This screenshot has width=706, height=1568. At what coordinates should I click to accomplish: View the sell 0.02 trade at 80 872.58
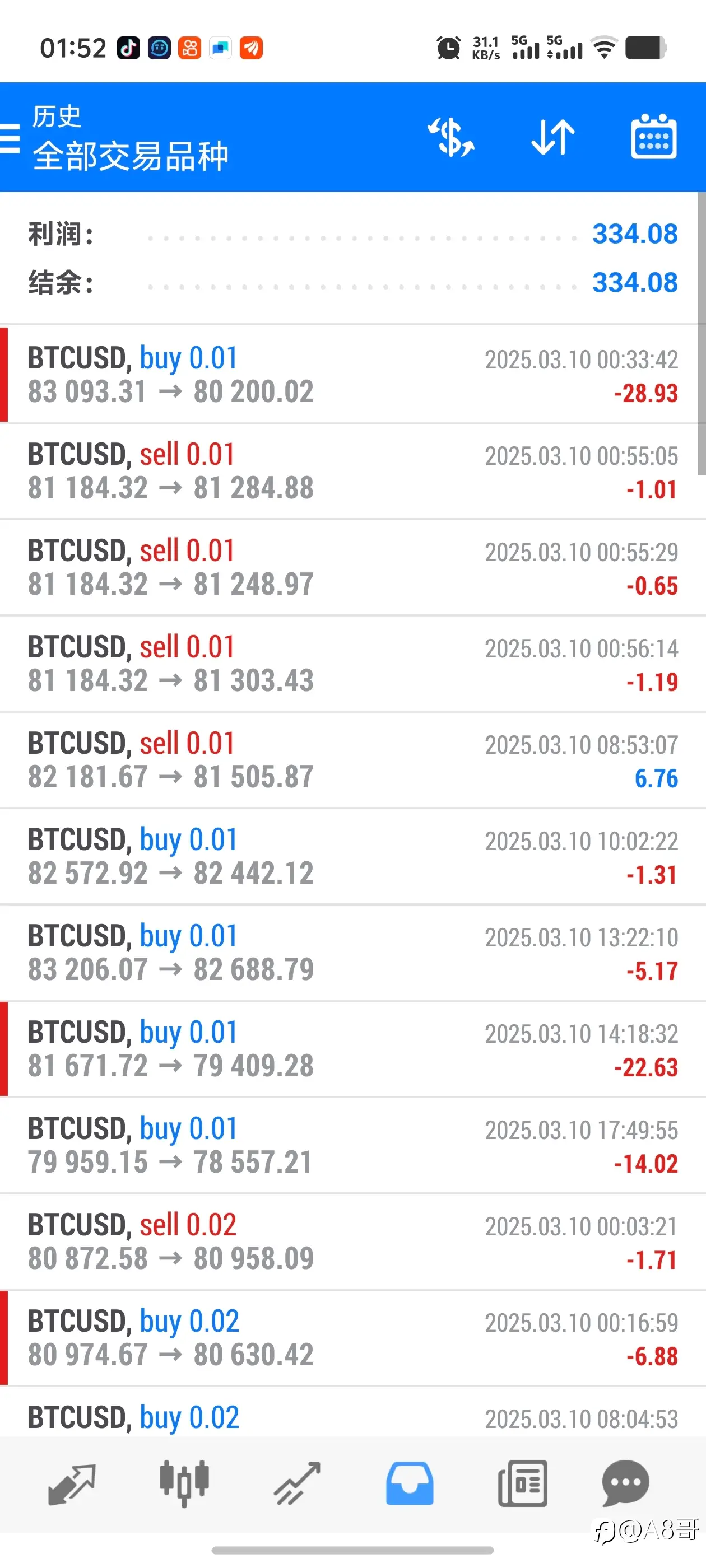click(352, 1242)
